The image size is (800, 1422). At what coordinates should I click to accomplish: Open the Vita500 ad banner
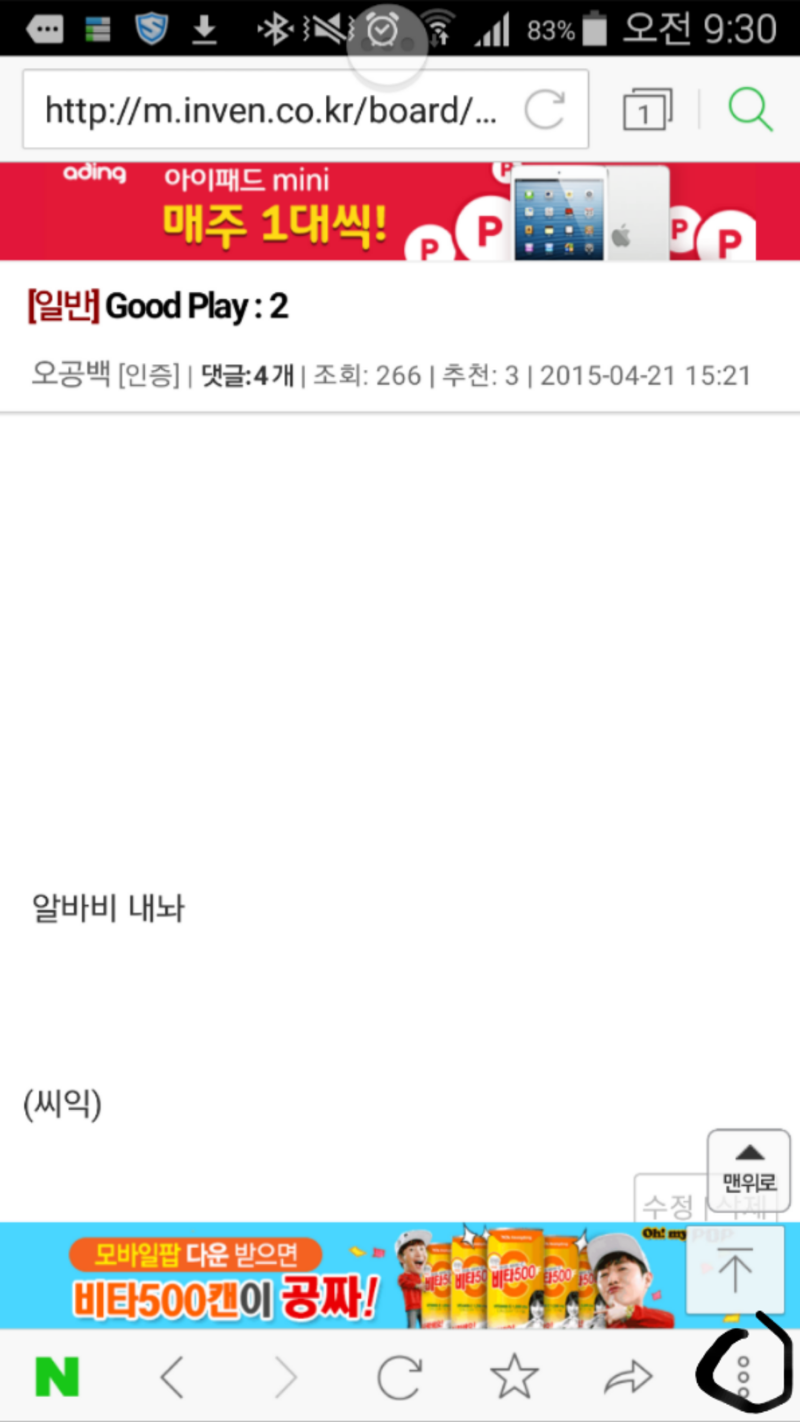click(342, 1275)
